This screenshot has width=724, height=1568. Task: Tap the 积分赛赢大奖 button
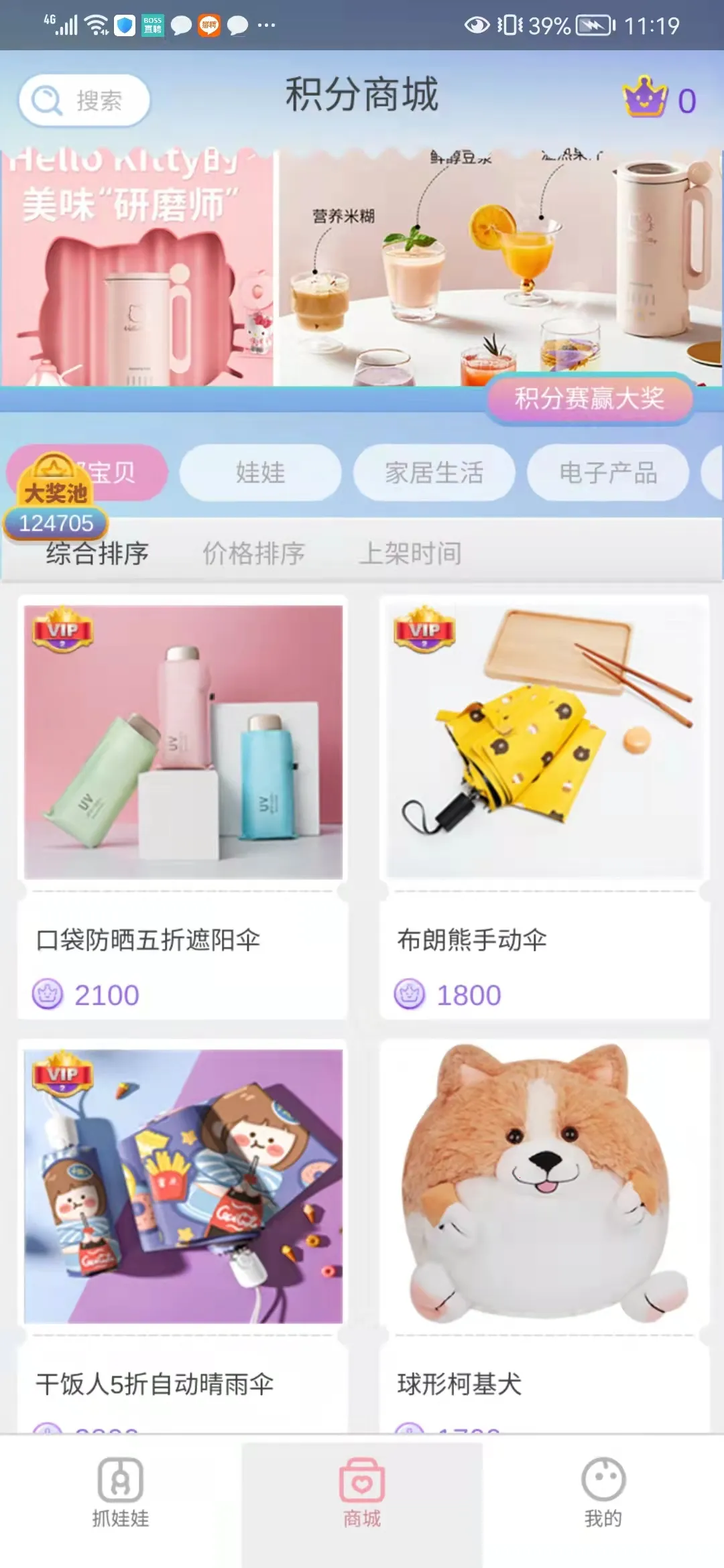point(589,399)
